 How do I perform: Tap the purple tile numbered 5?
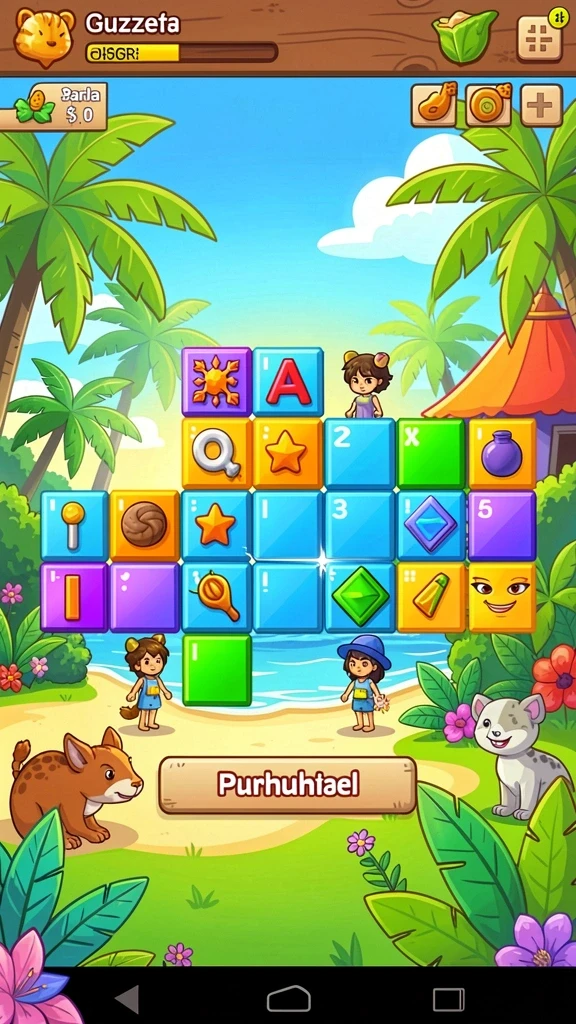click(x=502, y=525)
